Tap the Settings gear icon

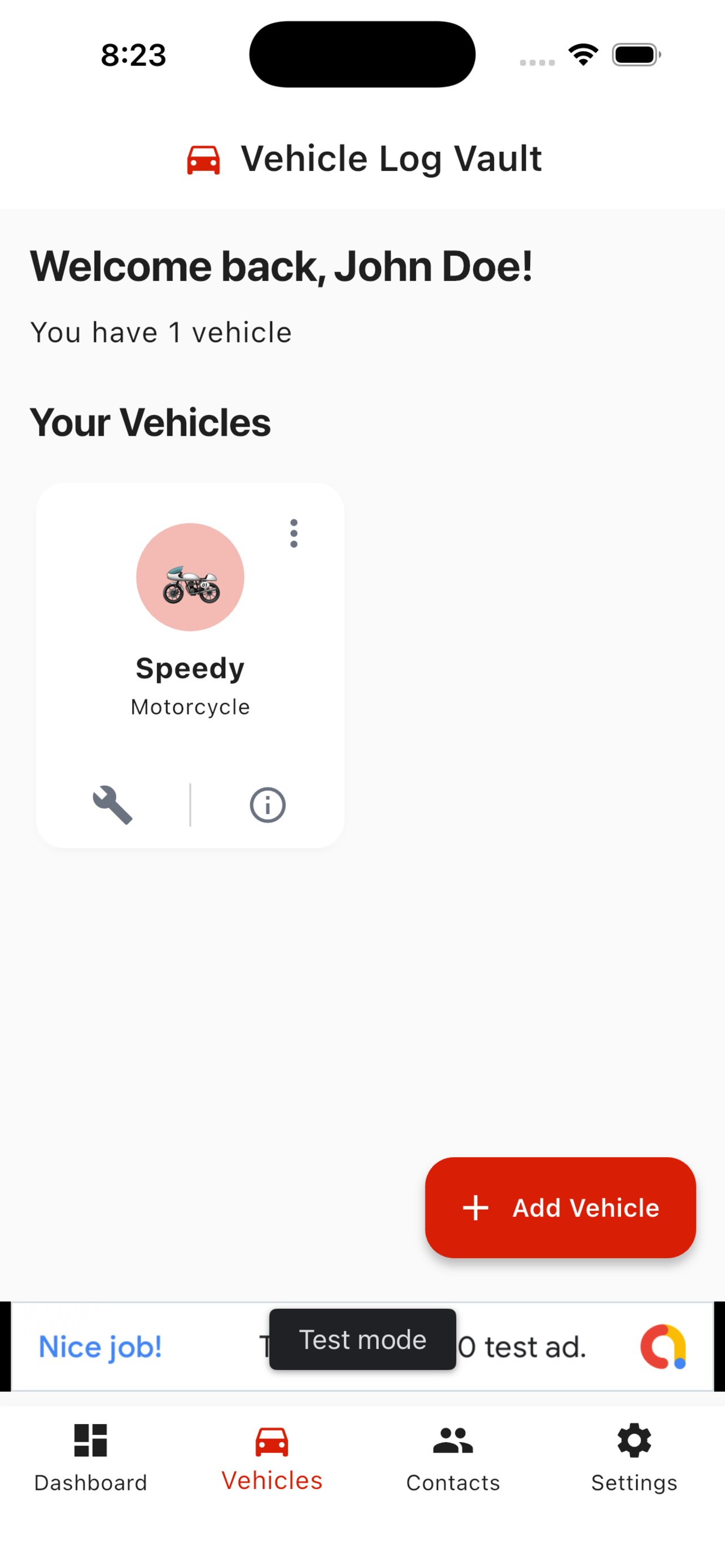[x=634, y=1440]
